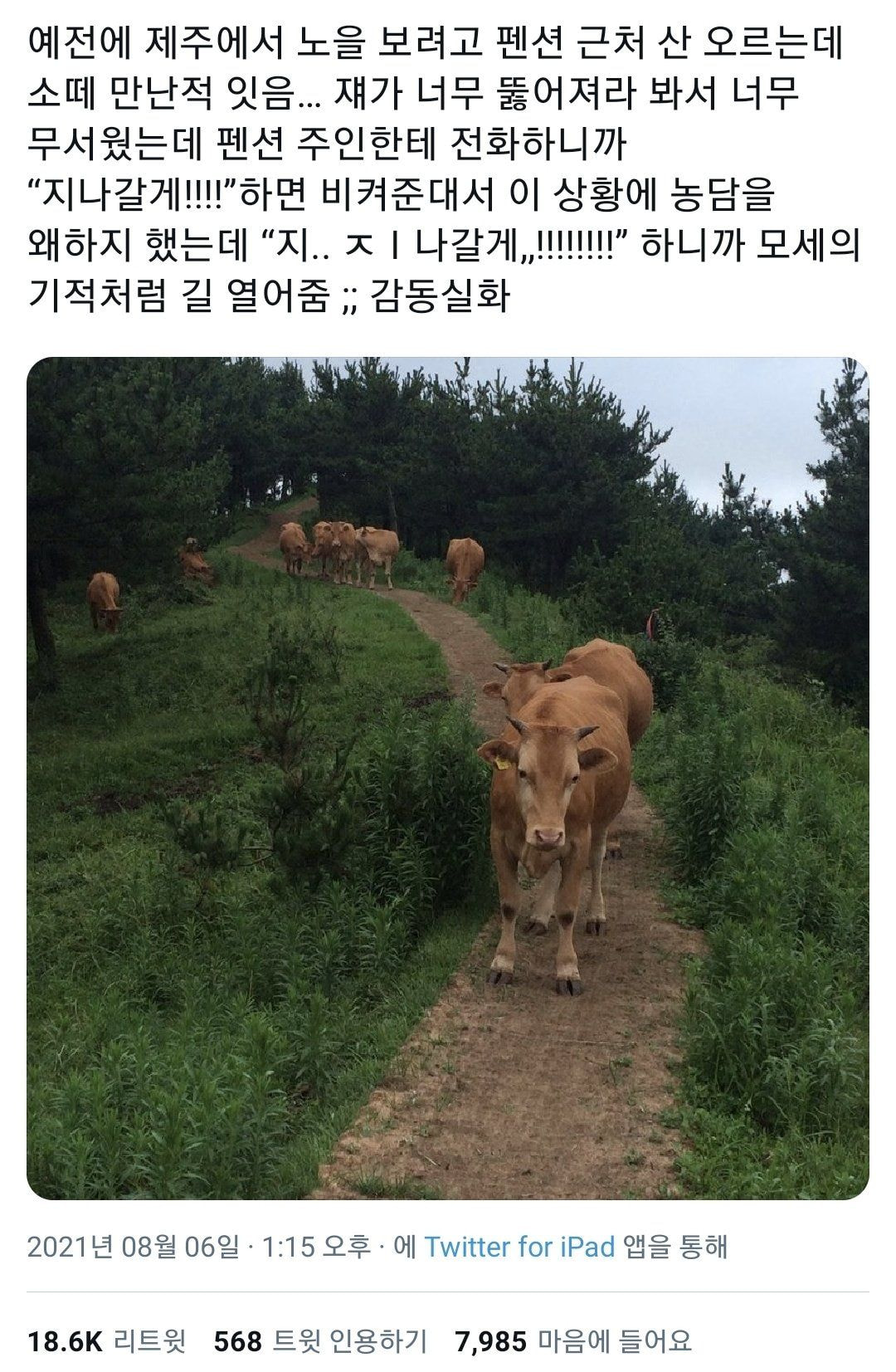Screen dimensions: 896x1372
Task: Open the cow photo attached to tweet
Action: [448, 778]
